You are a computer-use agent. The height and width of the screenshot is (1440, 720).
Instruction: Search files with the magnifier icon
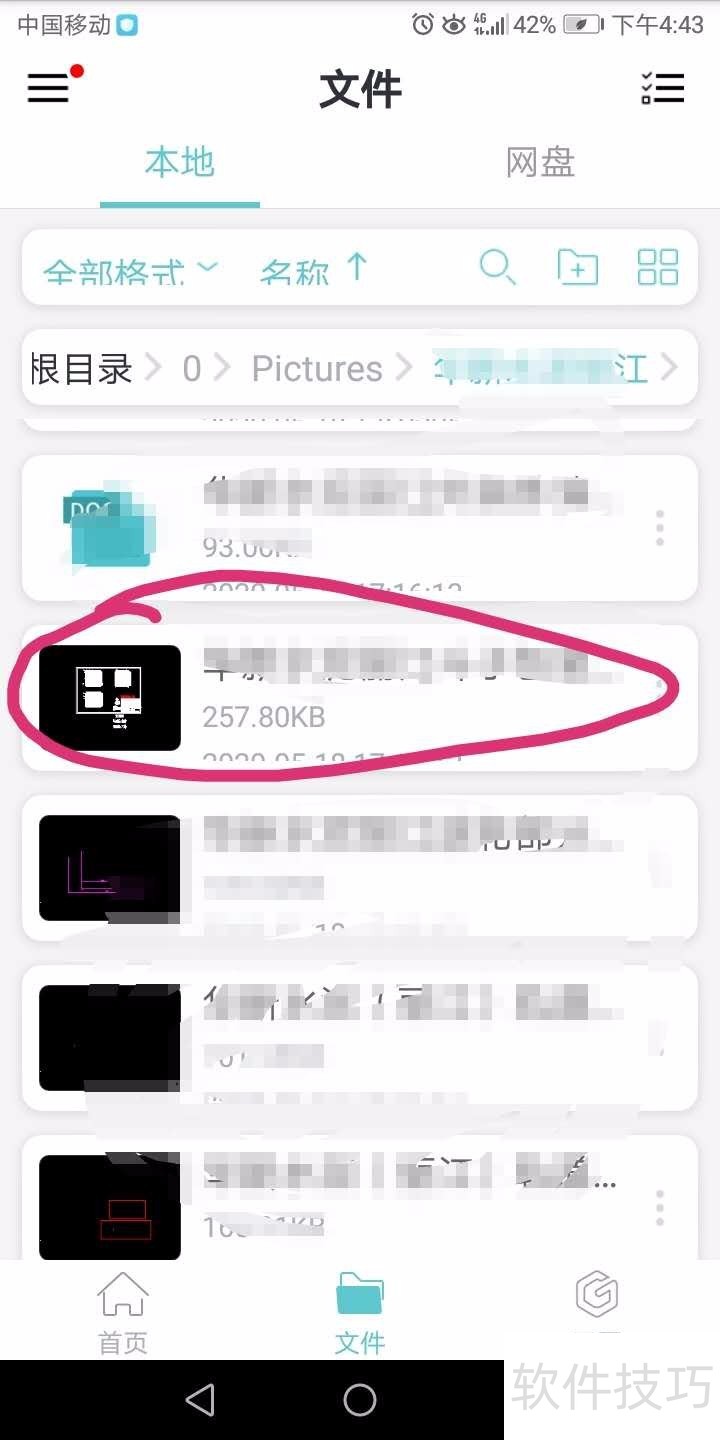pyautogui.click(x=497, y=268)
